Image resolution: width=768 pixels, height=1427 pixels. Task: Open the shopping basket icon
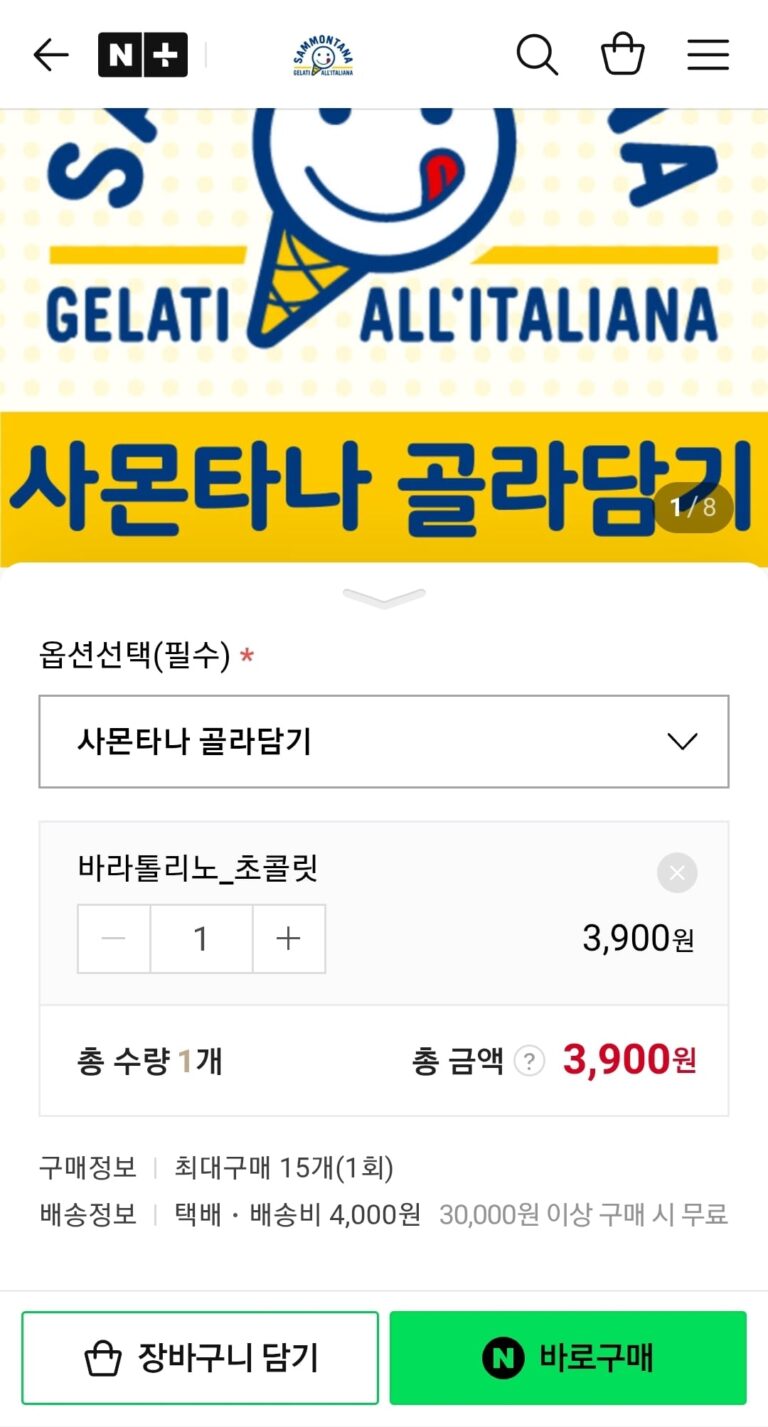coord(622,55)
